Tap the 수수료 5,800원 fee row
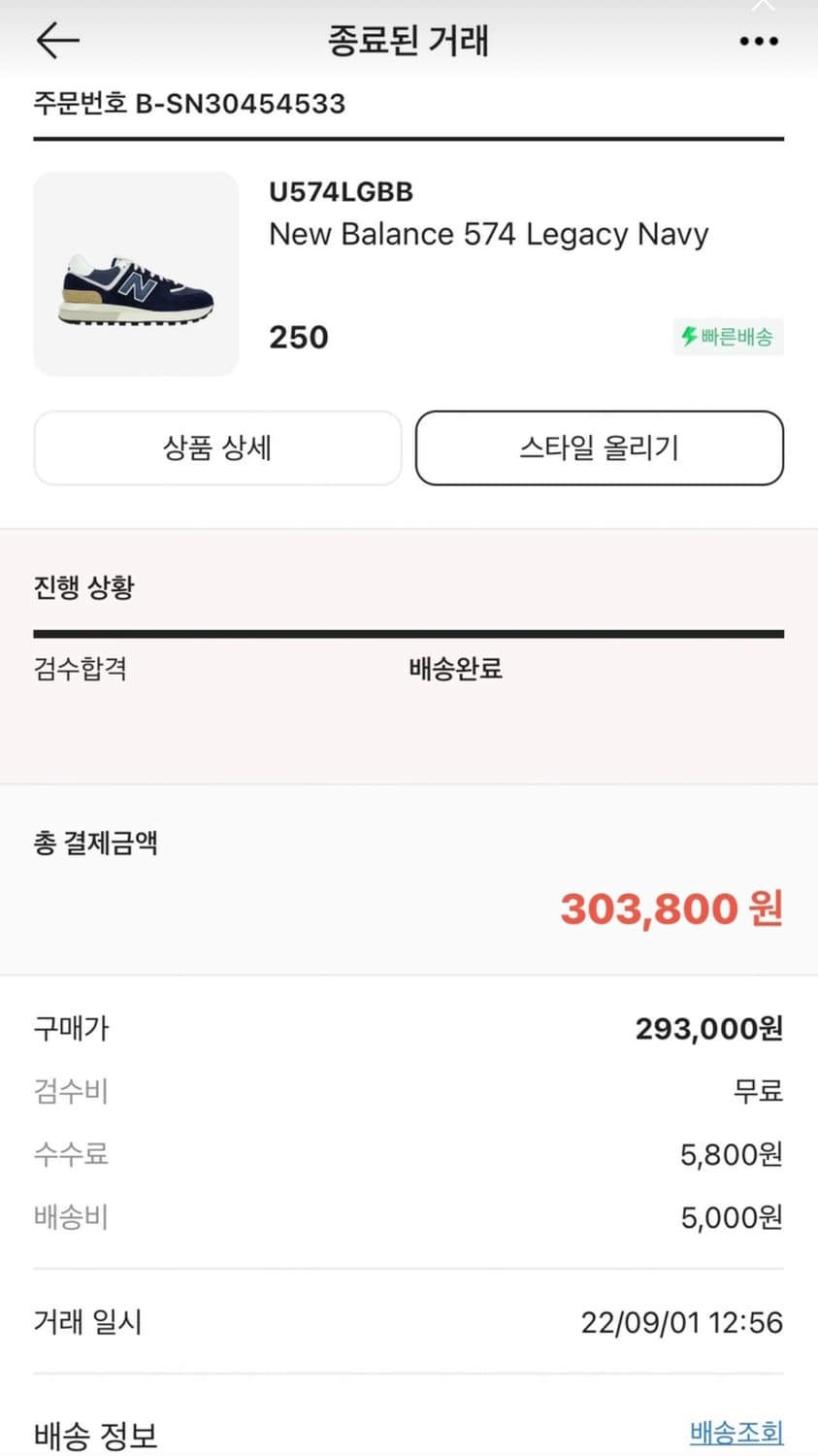The width and height of the screenshot is (818, 1456). [408, 1154]
